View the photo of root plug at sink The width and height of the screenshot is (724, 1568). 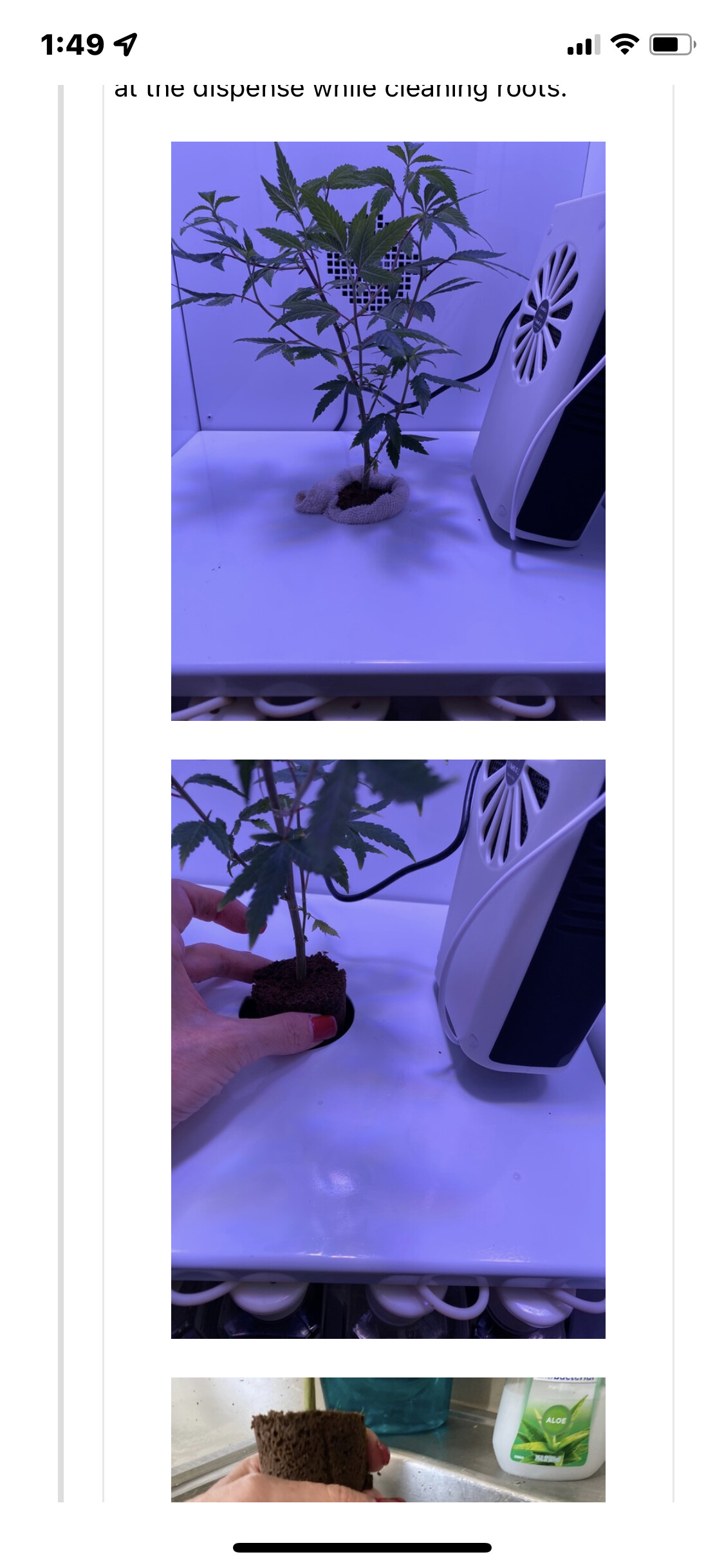click(x=388, y=1439)
